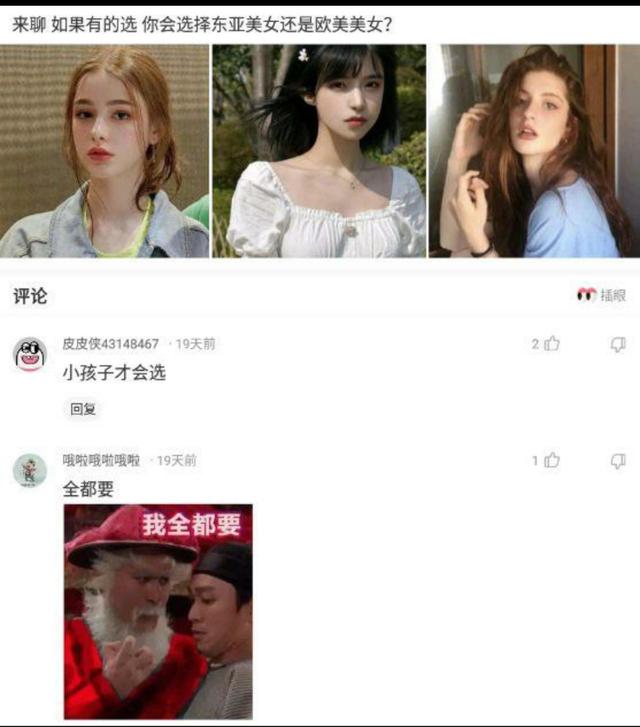This screenshot has width=640, height=727.
Task: Tap 回复 under the 小孩子才会选 comment
Action: 83,409
